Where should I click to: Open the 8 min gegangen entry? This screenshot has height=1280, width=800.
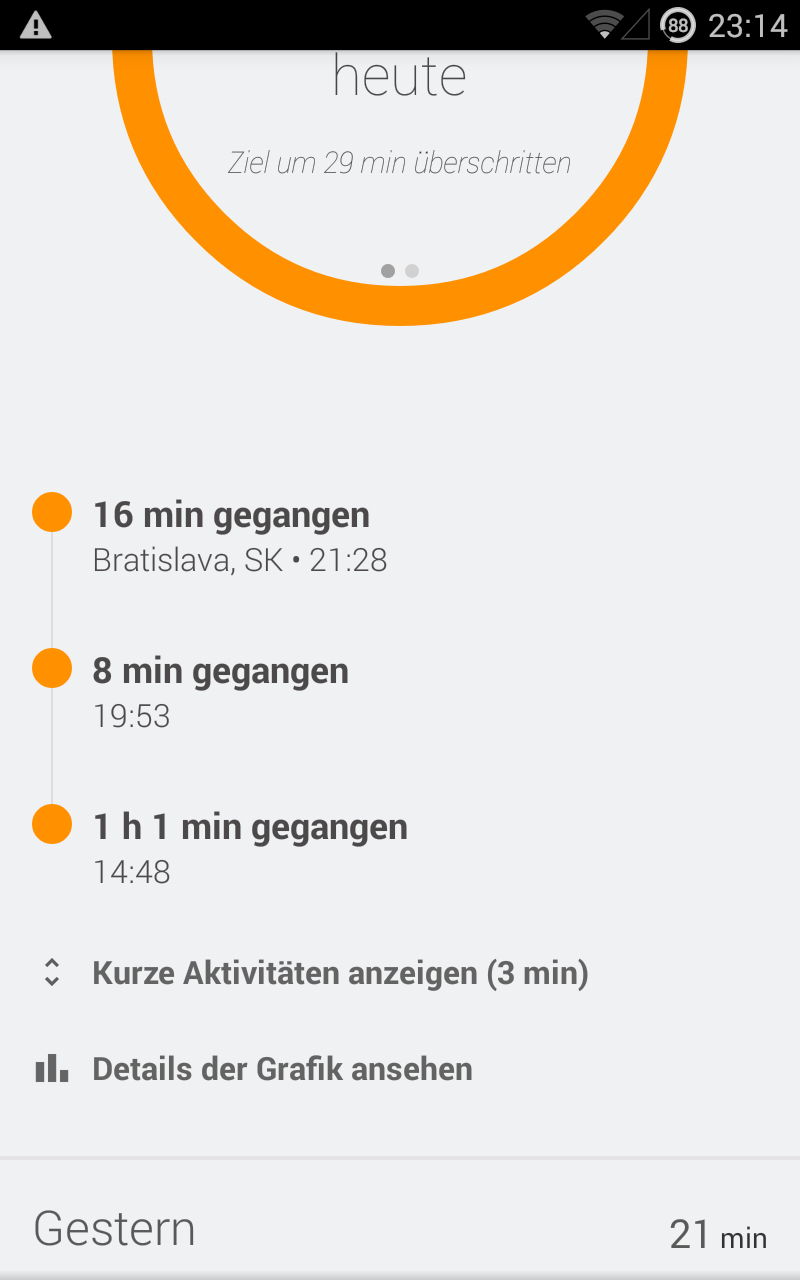(x=220, y=692)
